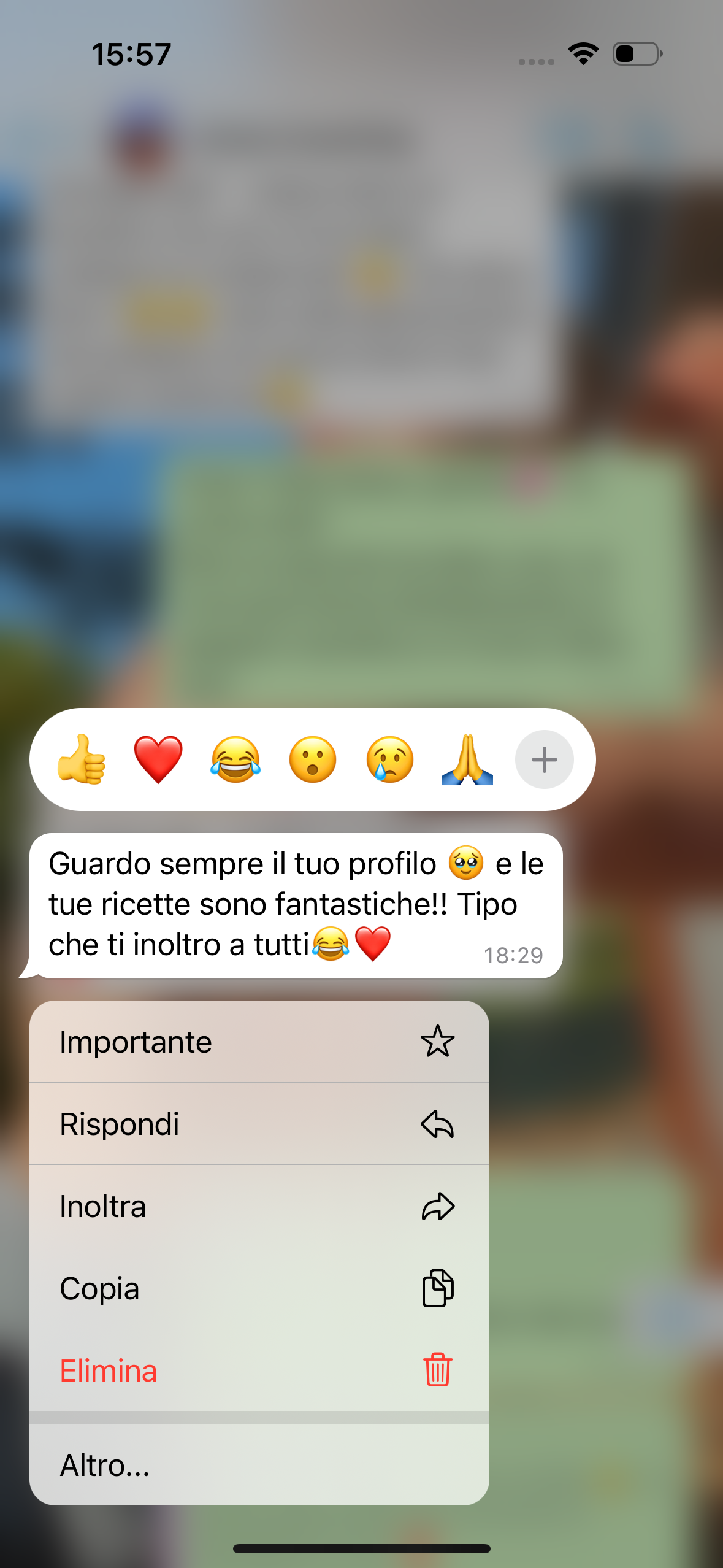Open more options via Altro...
The height and width of the screenshot is (1568, 723).
[259, 1465]
